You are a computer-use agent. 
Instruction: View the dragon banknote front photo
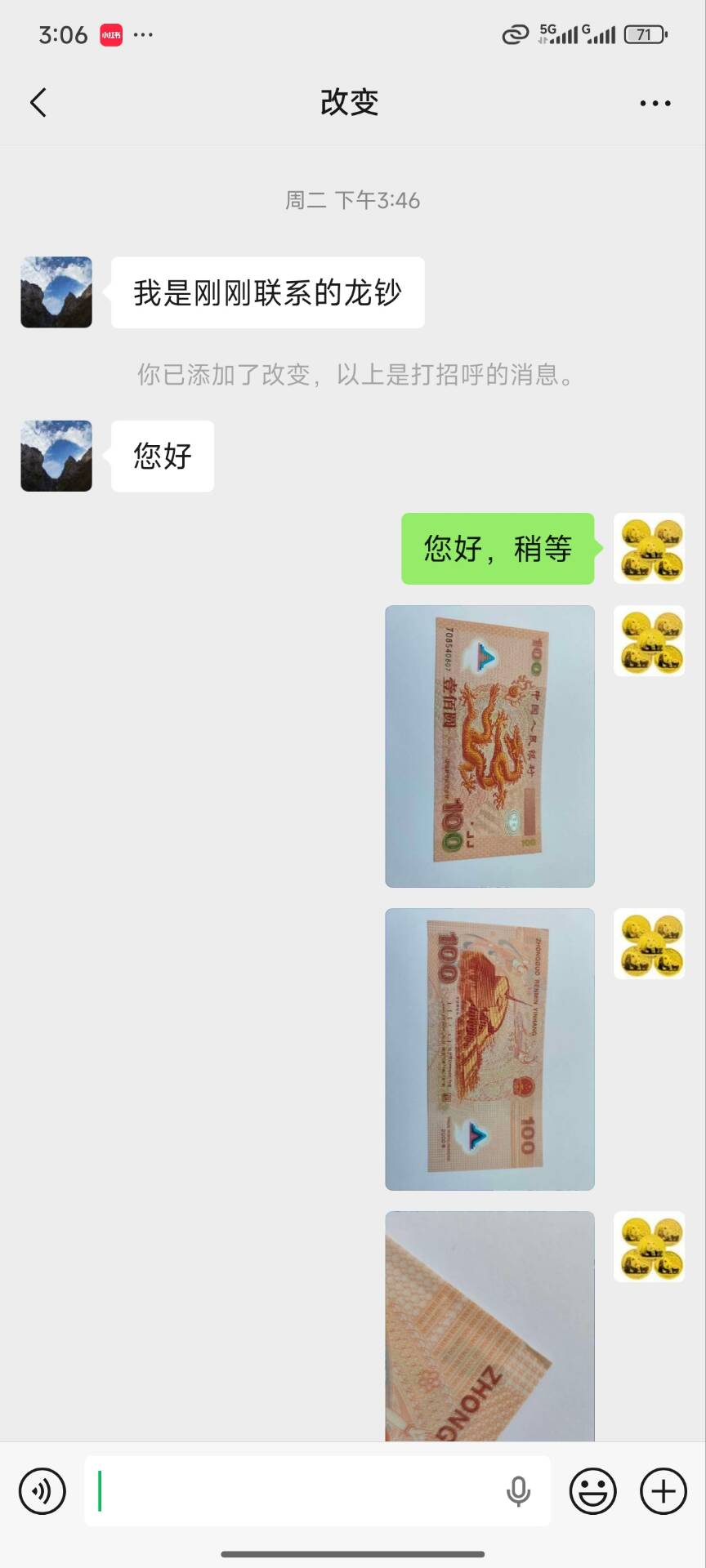point(489,746)
